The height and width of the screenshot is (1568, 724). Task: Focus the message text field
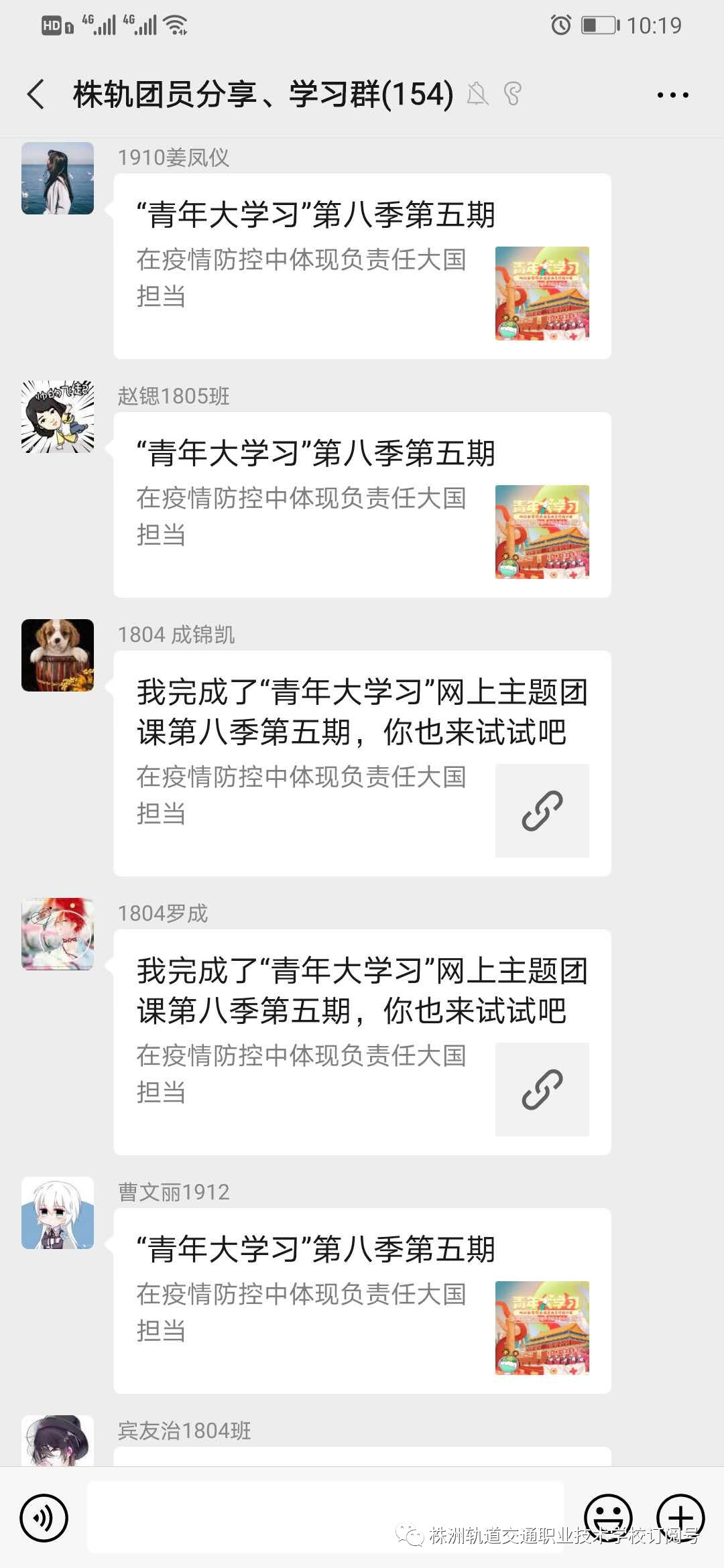tap(326, 1518)
